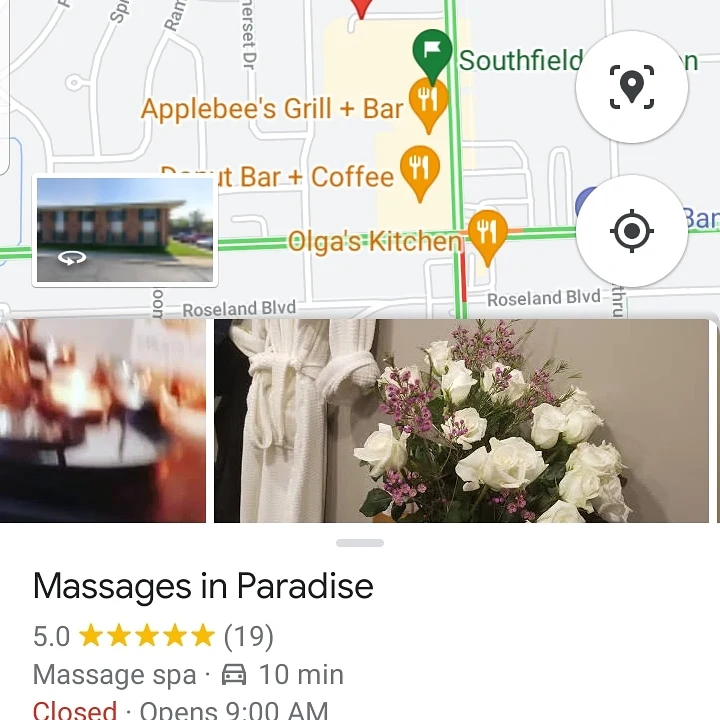The image size is (720, 720).
Task: Open the Street View thumbnail
Action: point(125,231)
